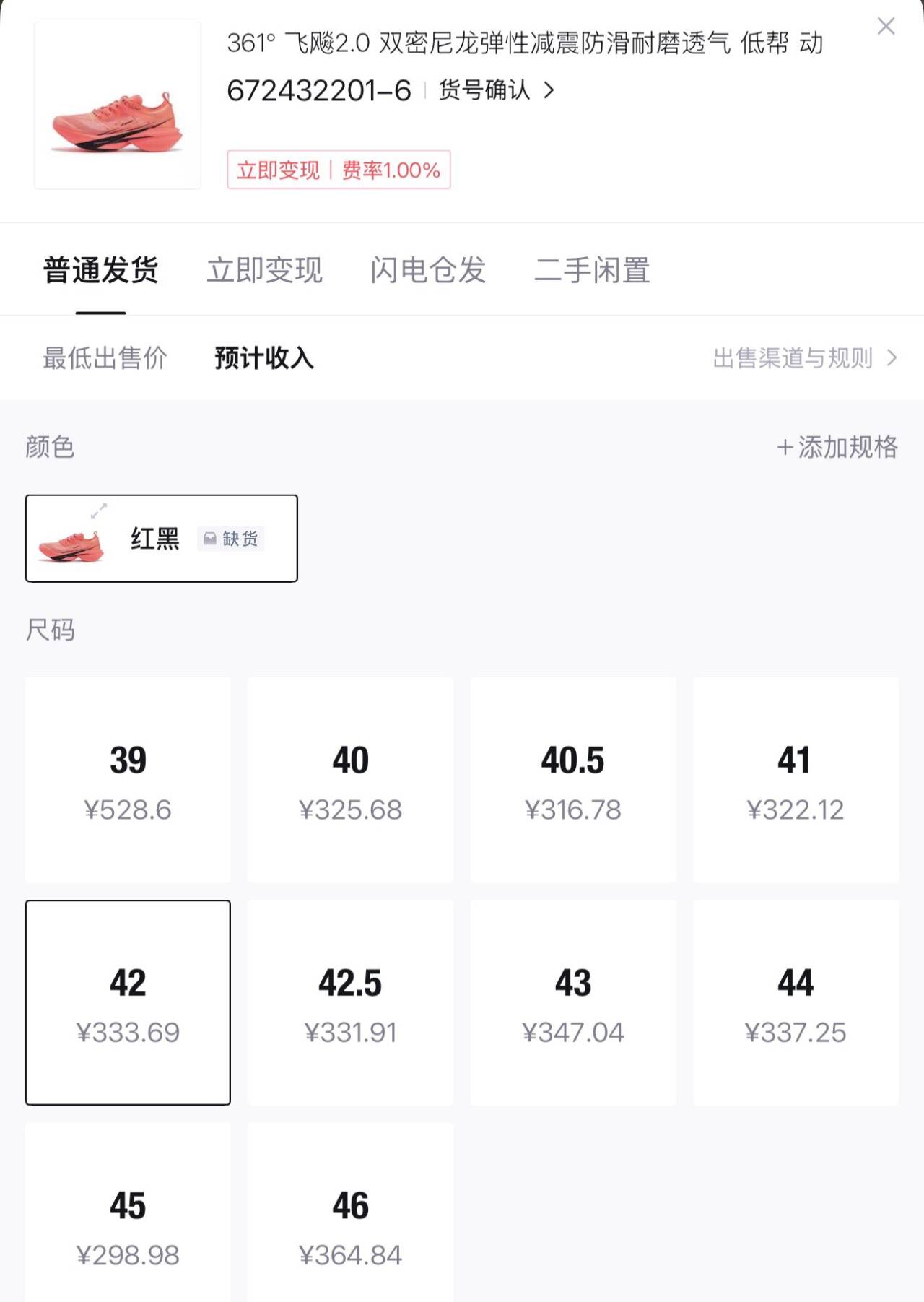924x1302 pixels.
Task: Choose size 42.5
Action: pyautogui.click(x=350, y=1002)
